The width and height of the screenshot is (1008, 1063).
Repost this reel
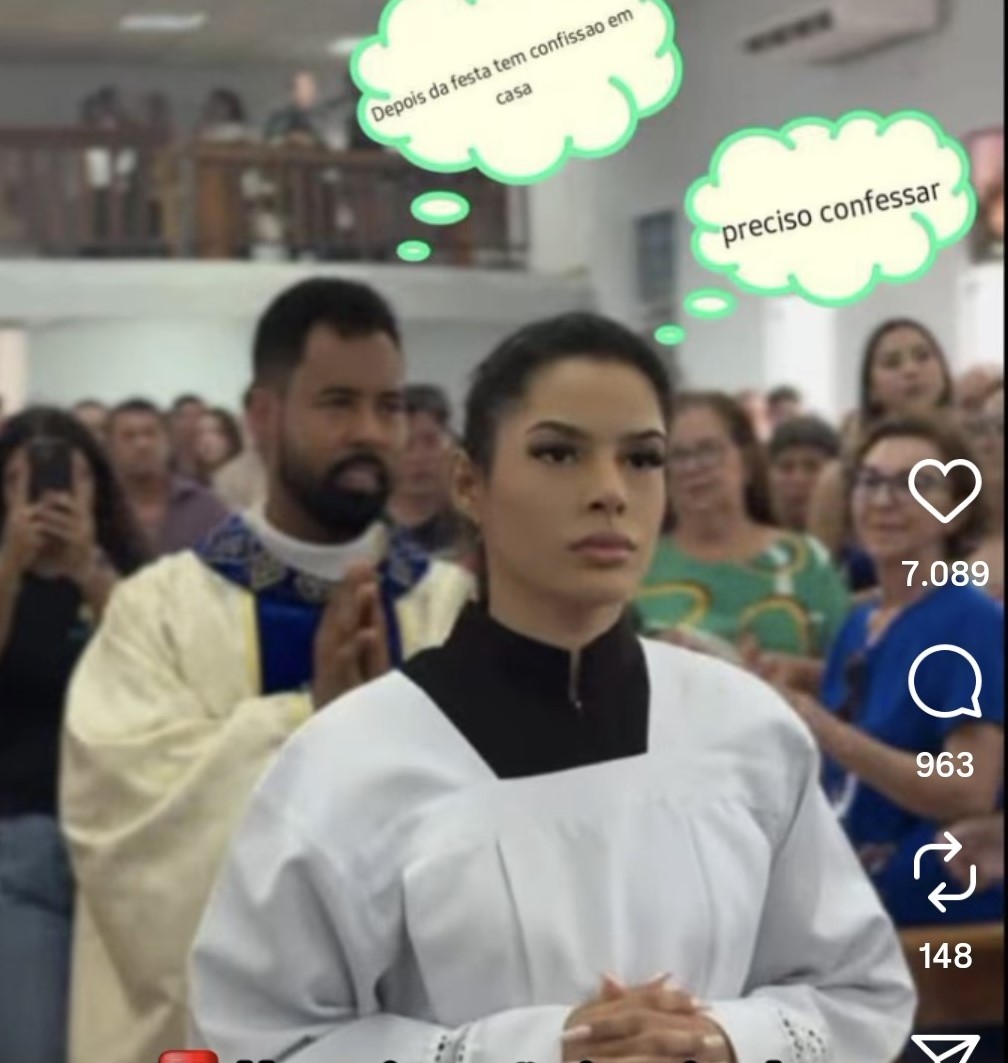pyautogui.click(x=944, y=872)
